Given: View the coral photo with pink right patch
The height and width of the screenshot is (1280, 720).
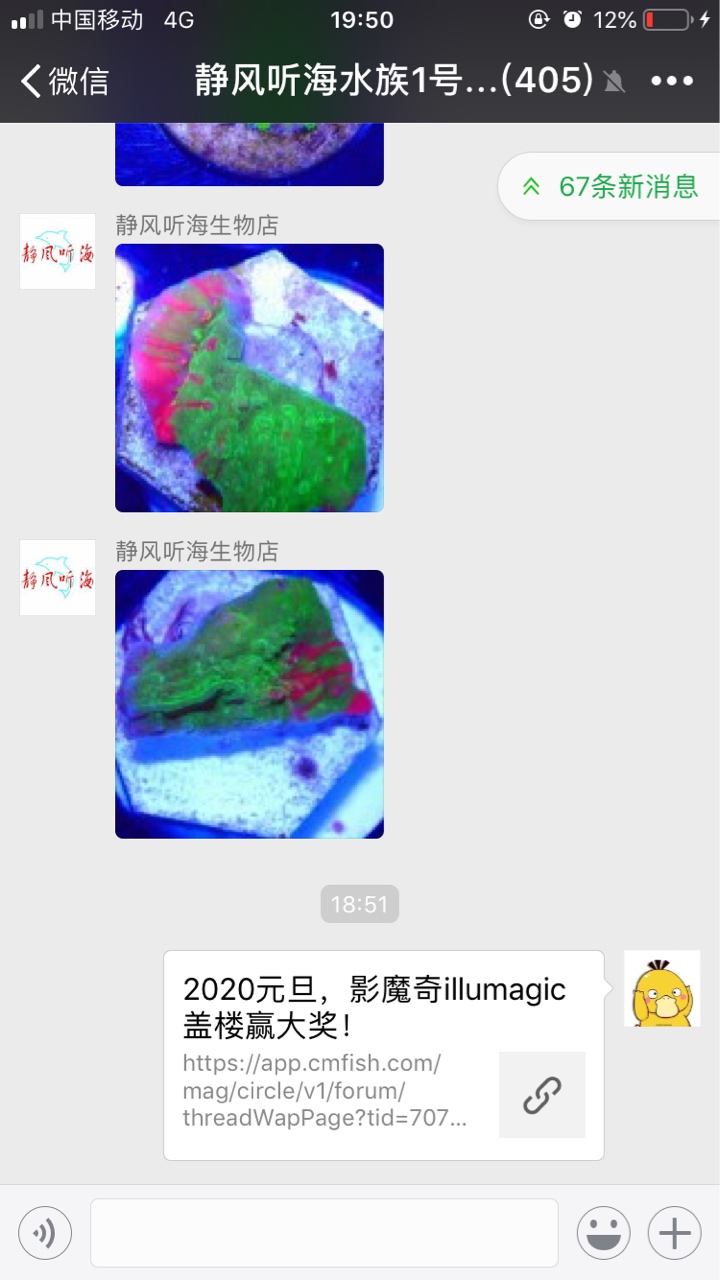Looking at the screenshot, I should tap(249, 704).
